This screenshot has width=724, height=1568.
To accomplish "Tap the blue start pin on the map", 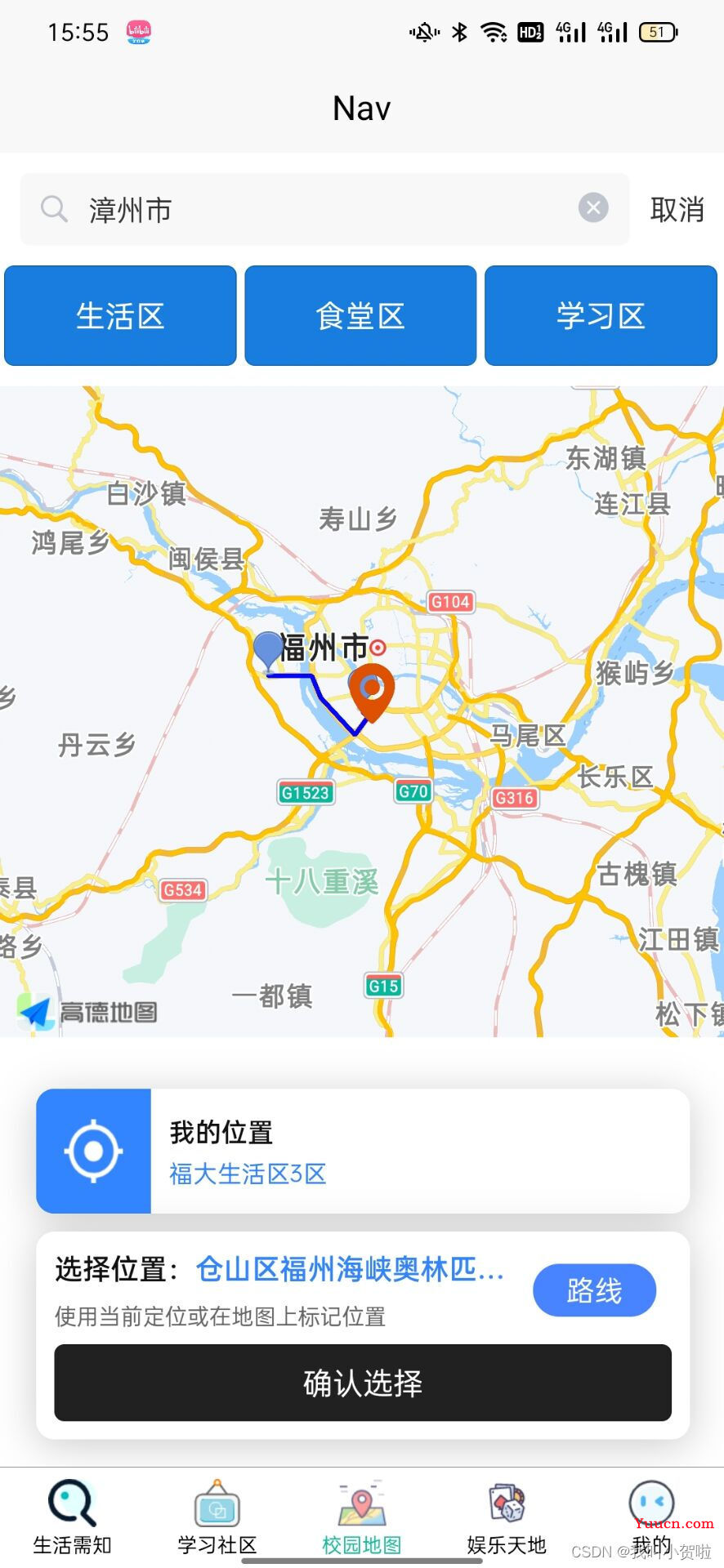I will tap(268, 652).
